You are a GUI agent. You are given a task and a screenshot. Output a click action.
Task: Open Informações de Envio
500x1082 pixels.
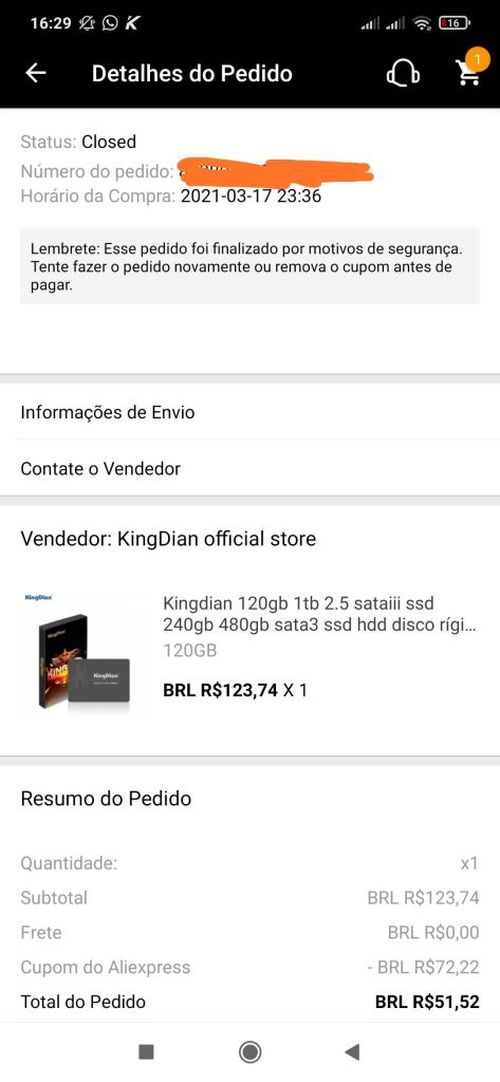click(250, 413)
